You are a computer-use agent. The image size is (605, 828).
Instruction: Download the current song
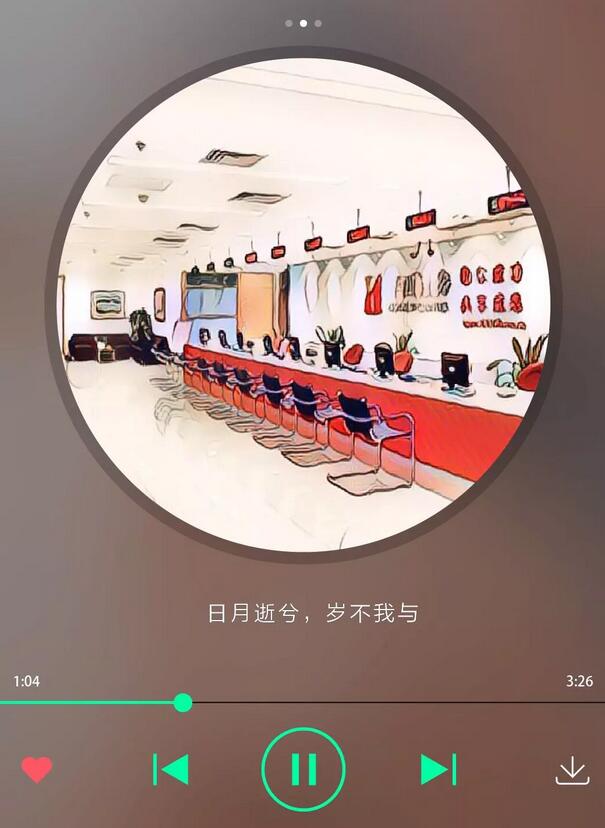tap(572, 770)
